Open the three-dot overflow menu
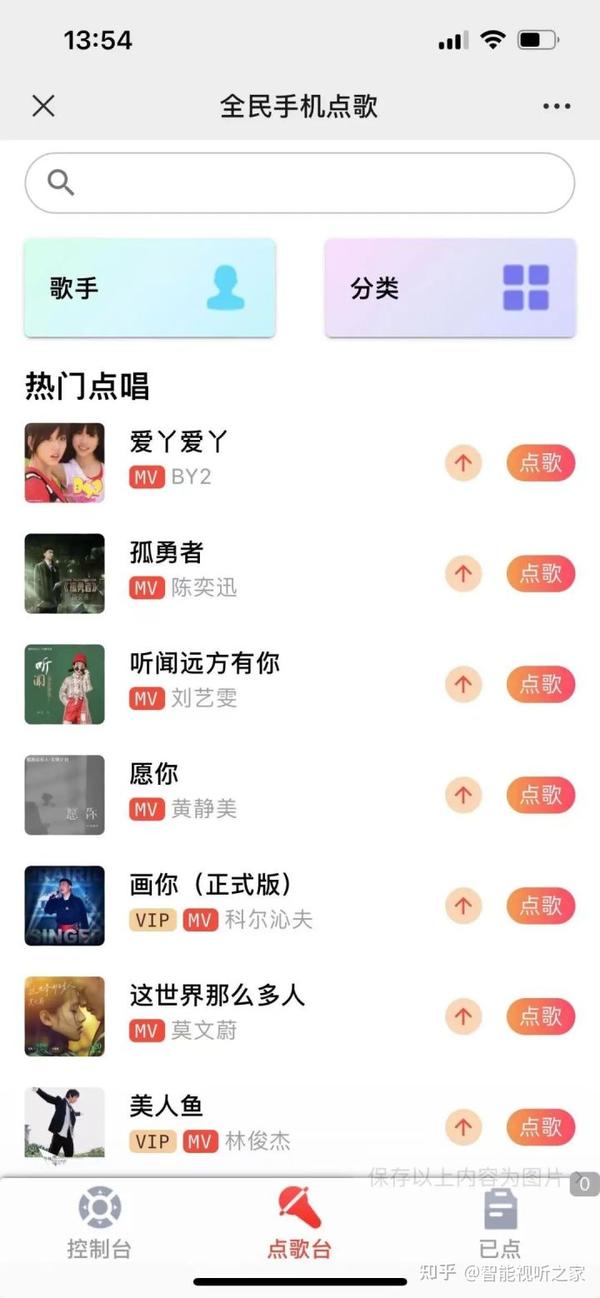600x1298 pixels. tap(556, 106)
